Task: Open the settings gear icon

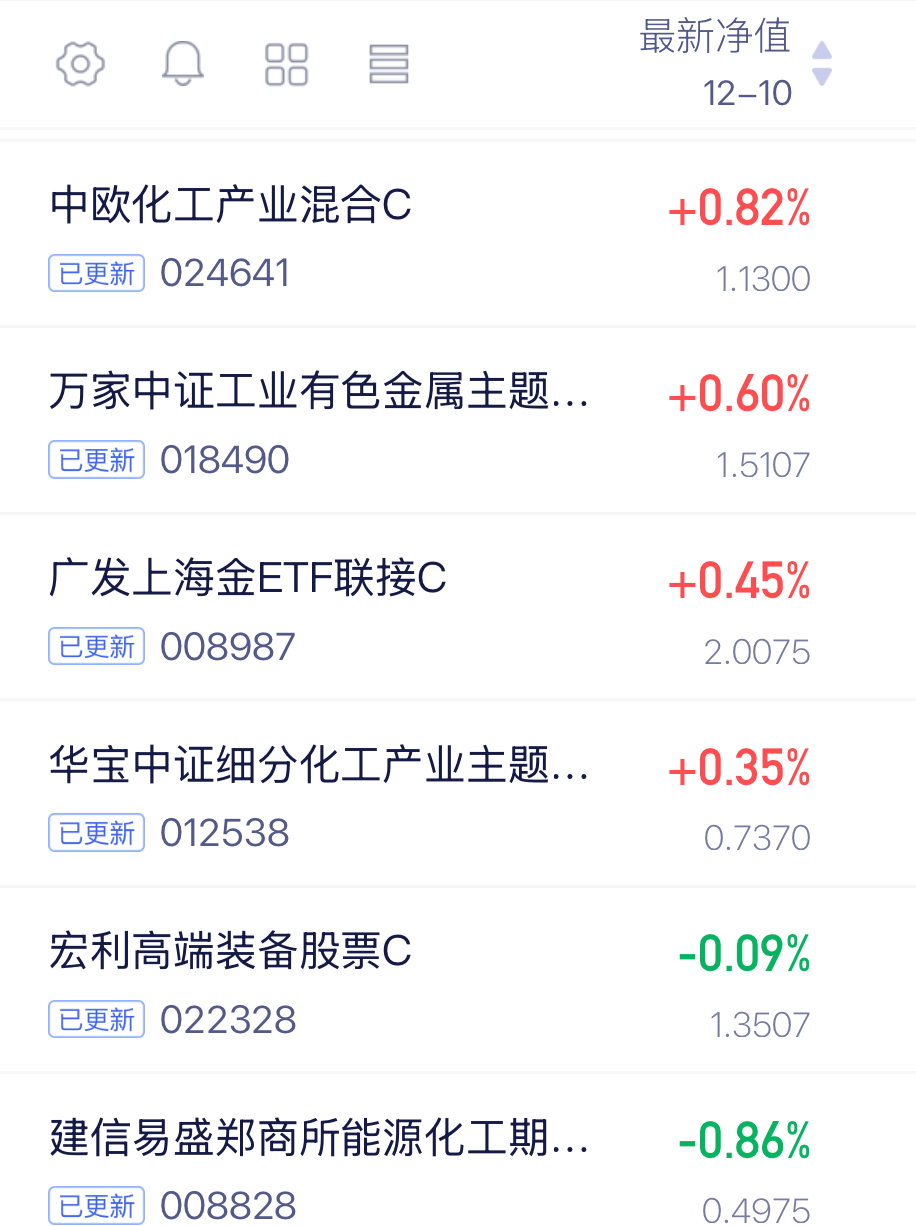Action: point(80,65)
